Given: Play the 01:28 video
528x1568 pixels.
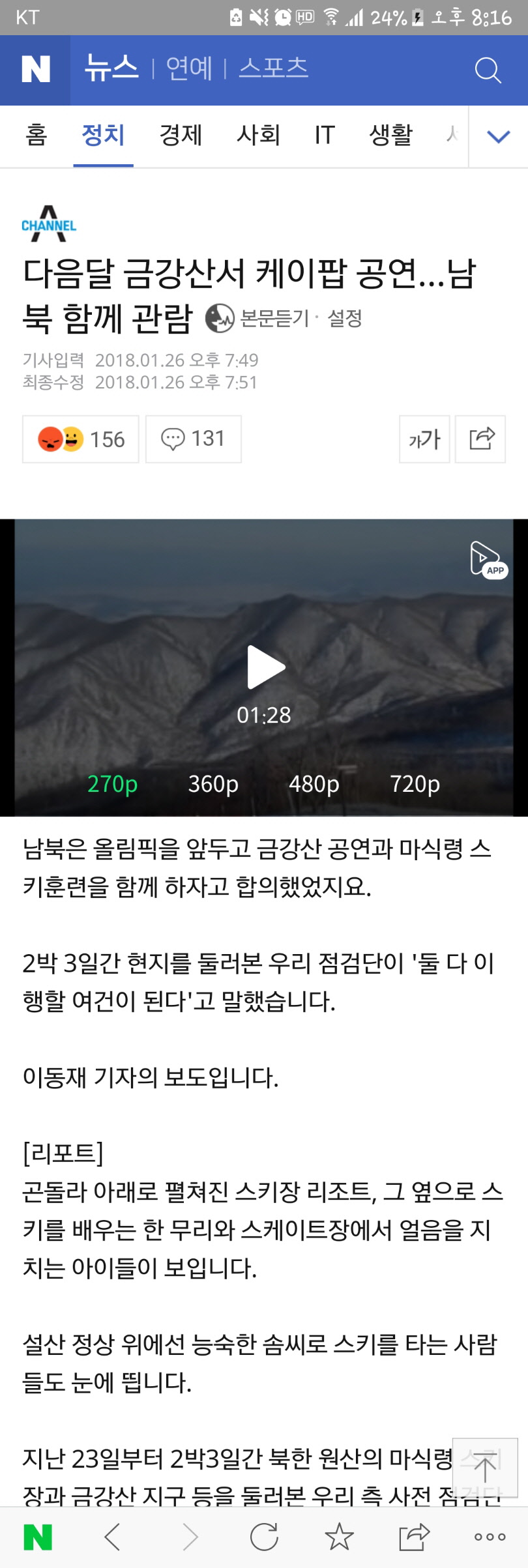Looking at the screenshot, I should click(265, 667).
